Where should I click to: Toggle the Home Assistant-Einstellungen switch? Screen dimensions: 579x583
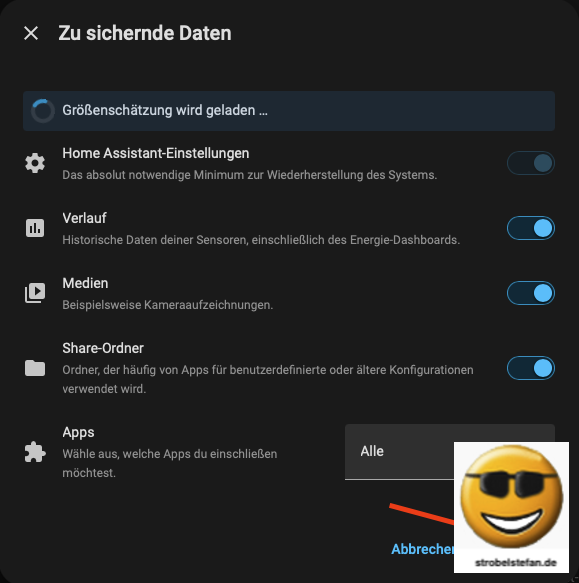(x=530, y=163)
